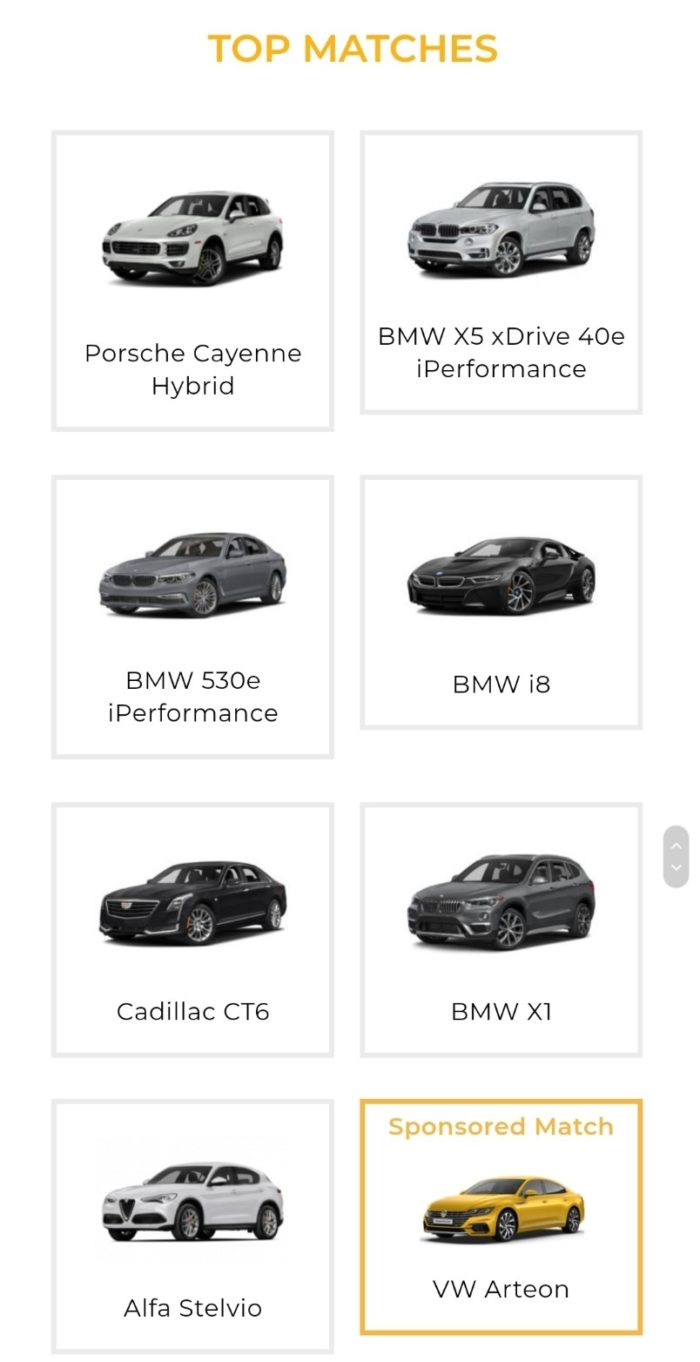The height and width of the screenshot is (1362, 700).
Task: Open the BMW i8 match
Action: tap(501, 602)
